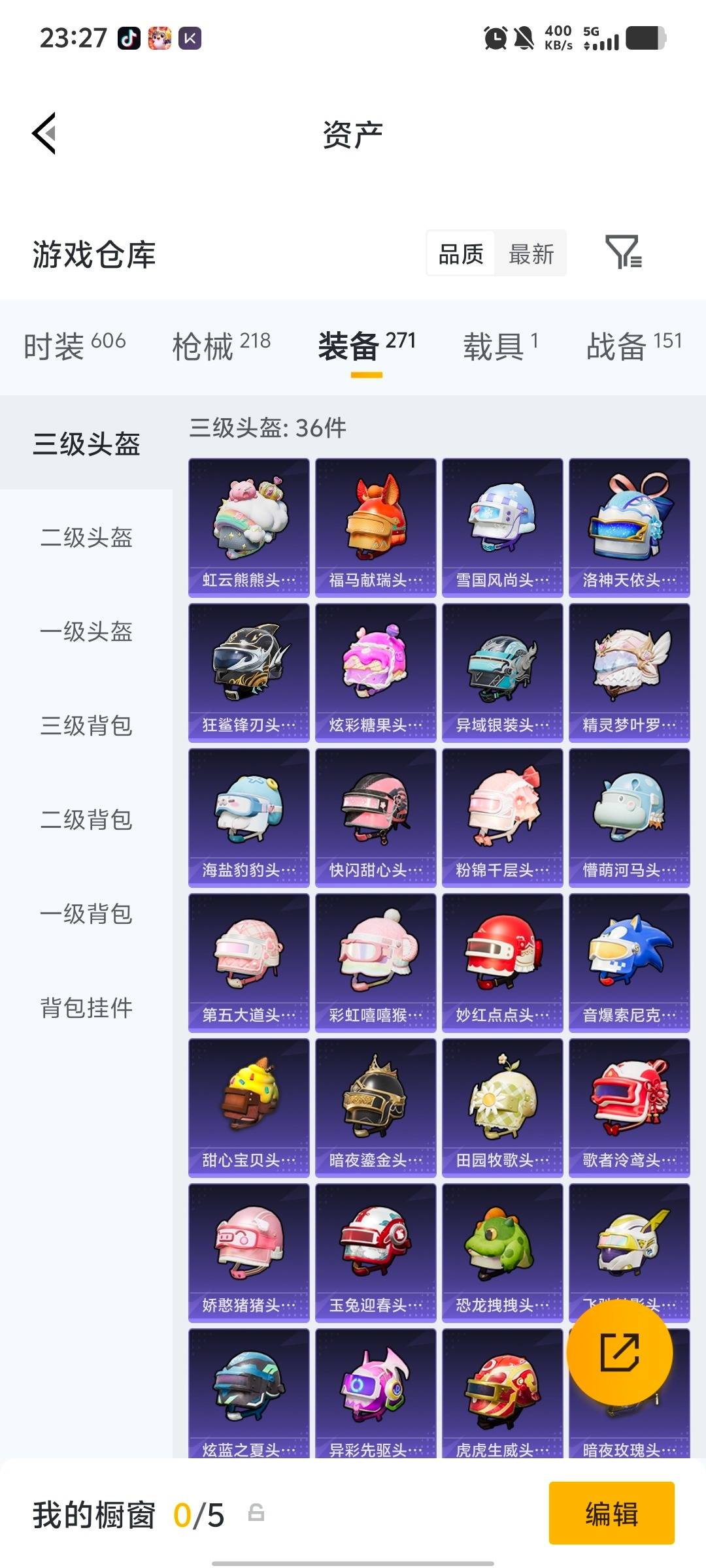Open the filter options icon
This screenshot has height=1568, width=706.
(626, 253)
